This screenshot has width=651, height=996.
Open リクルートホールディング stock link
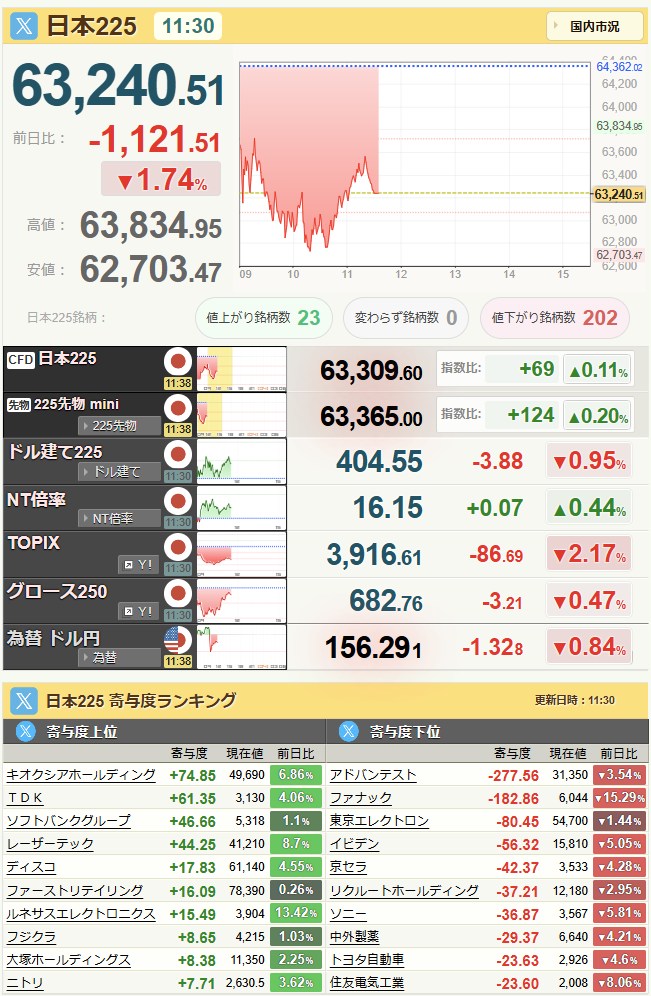(404, 891)
